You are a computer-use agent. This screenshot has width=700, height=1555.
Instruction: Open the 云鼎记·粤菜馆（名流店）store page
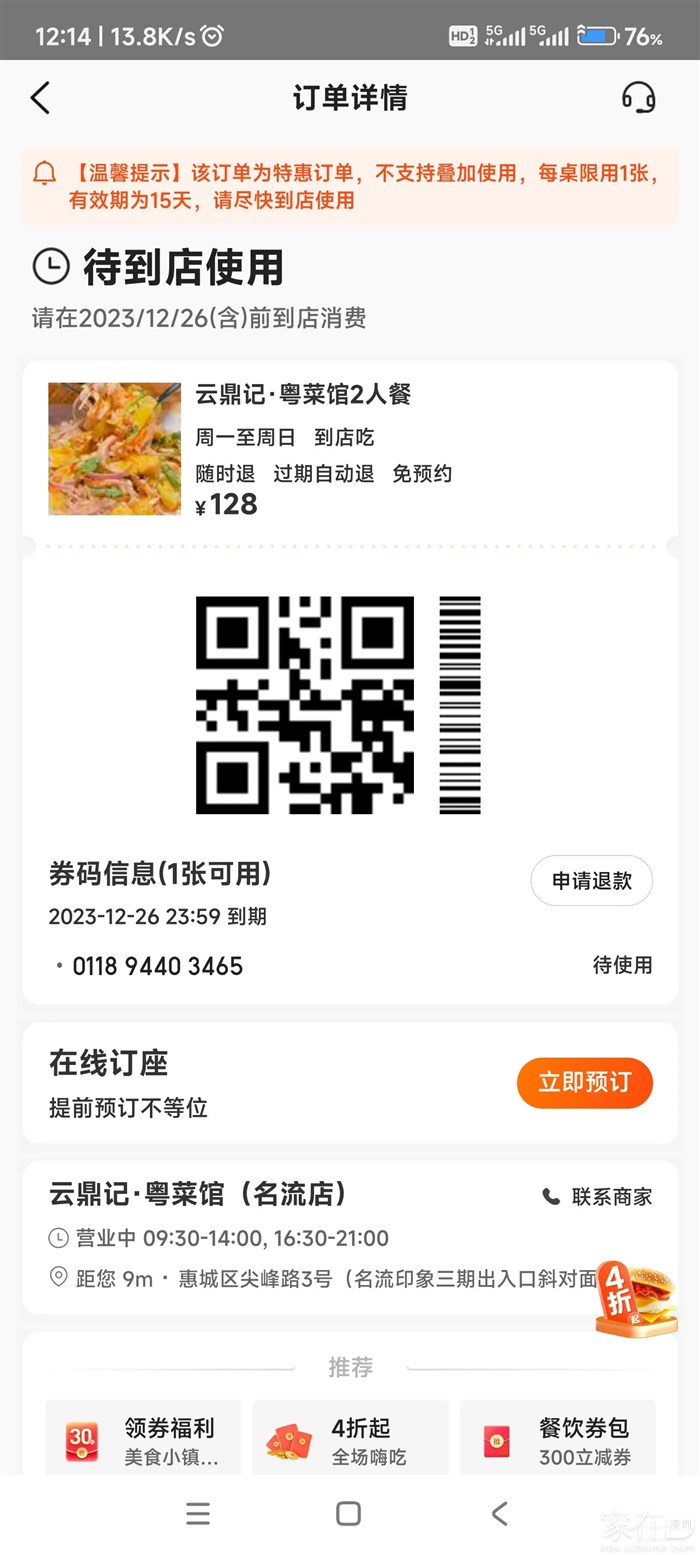pyautogui.click(x=198, y=1194)
